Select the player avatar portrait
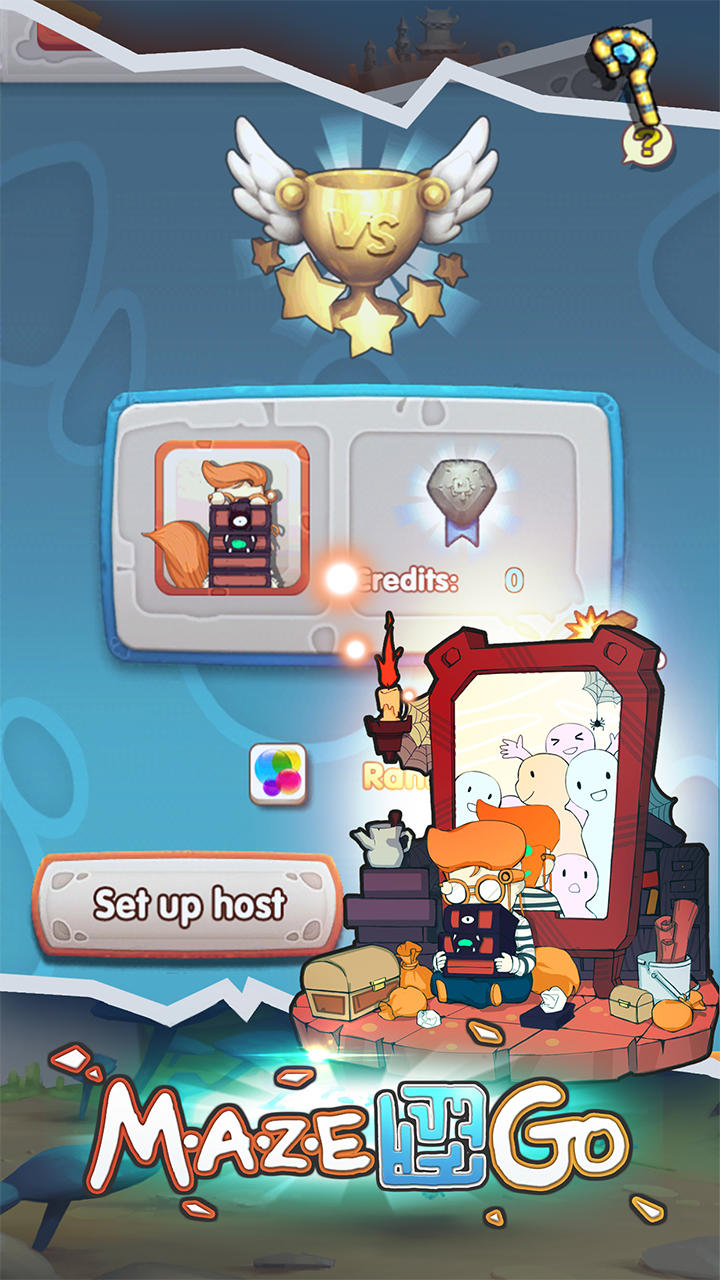Screen dimensions: 720x1280 pyautogui.click(x=232, y=518)
